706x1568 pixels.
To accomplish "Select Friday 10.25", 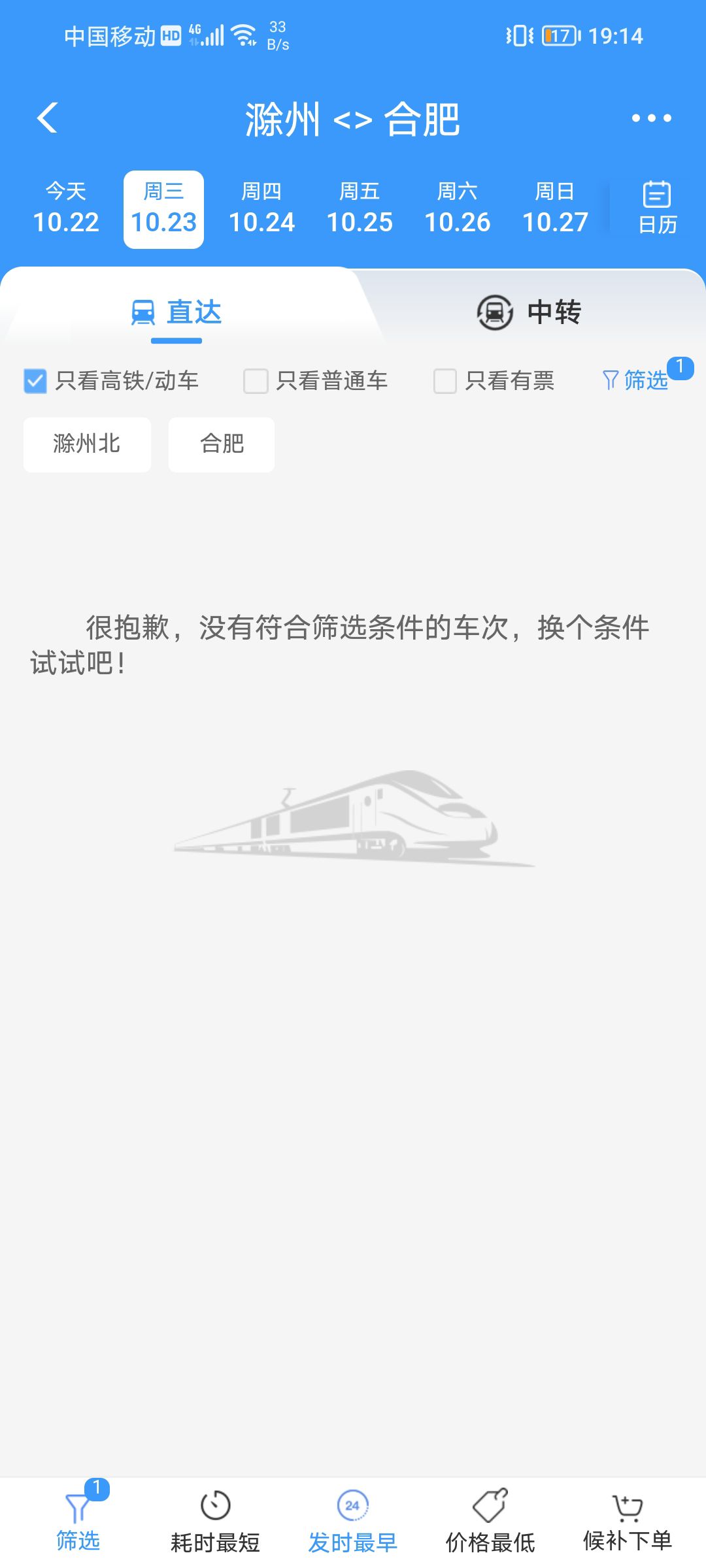I will pyautogui.click(x=360, y=209).
